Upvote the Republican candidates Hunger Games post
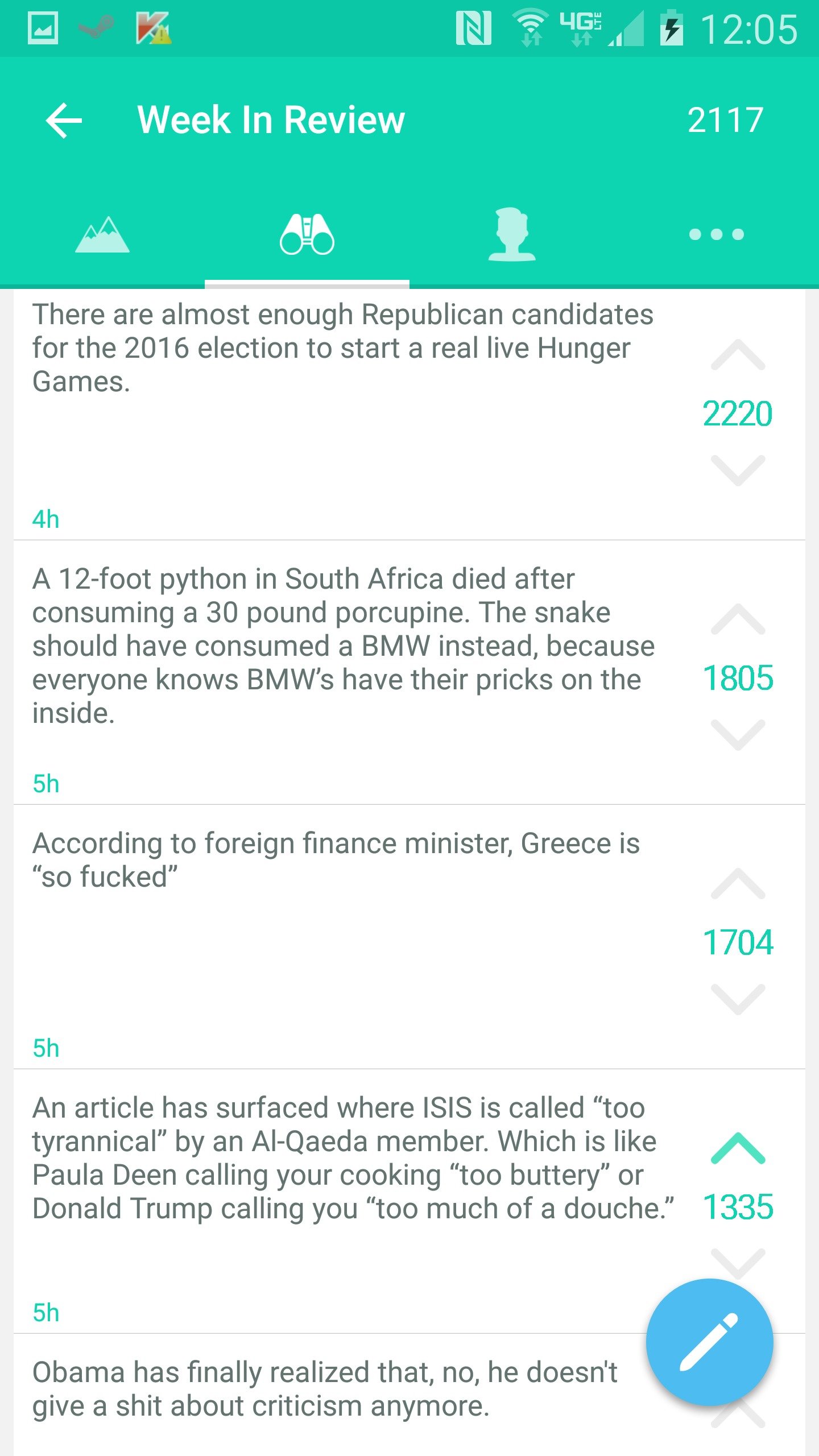This screenshot has width=819, height=1456. [x=738, y=355]
